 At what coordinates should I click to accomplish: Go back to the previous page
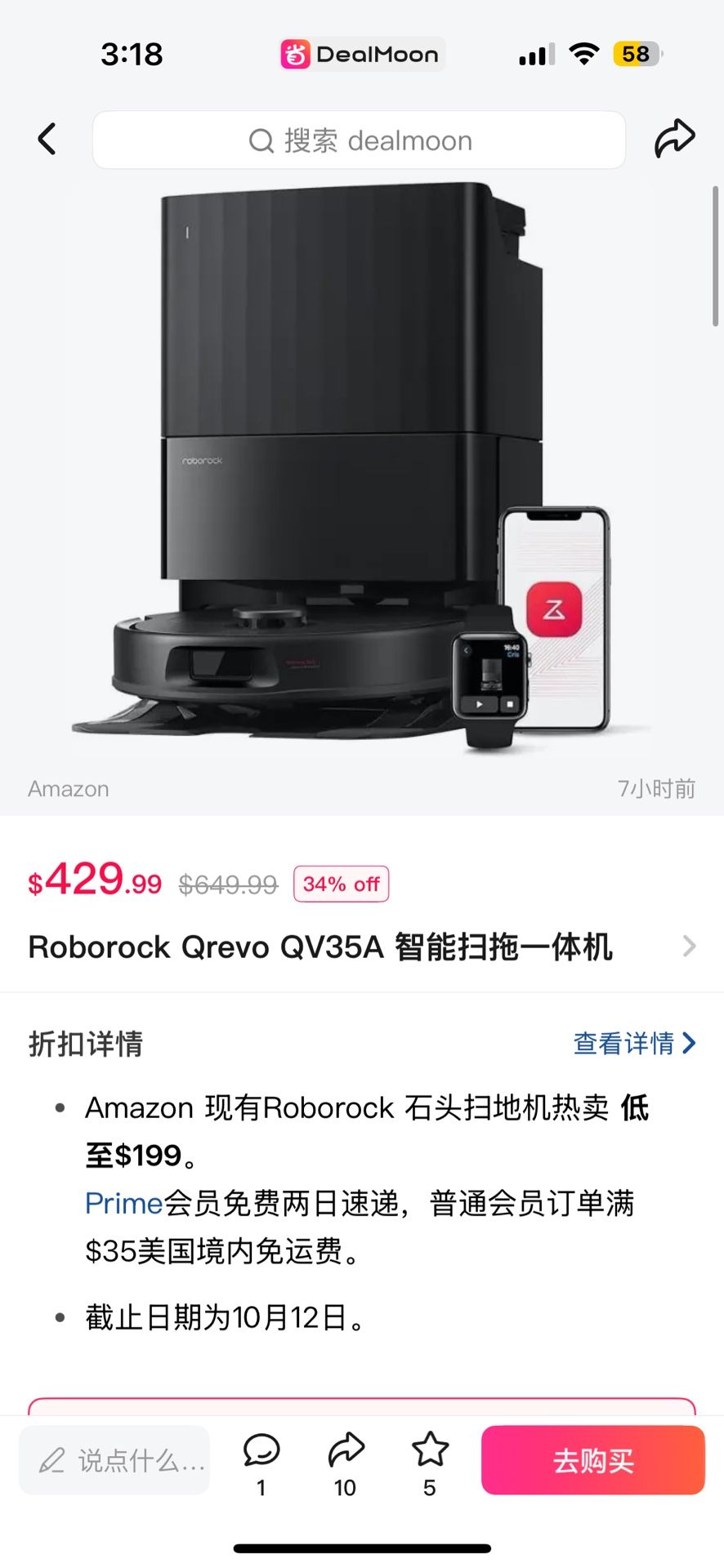click(47, 140)
